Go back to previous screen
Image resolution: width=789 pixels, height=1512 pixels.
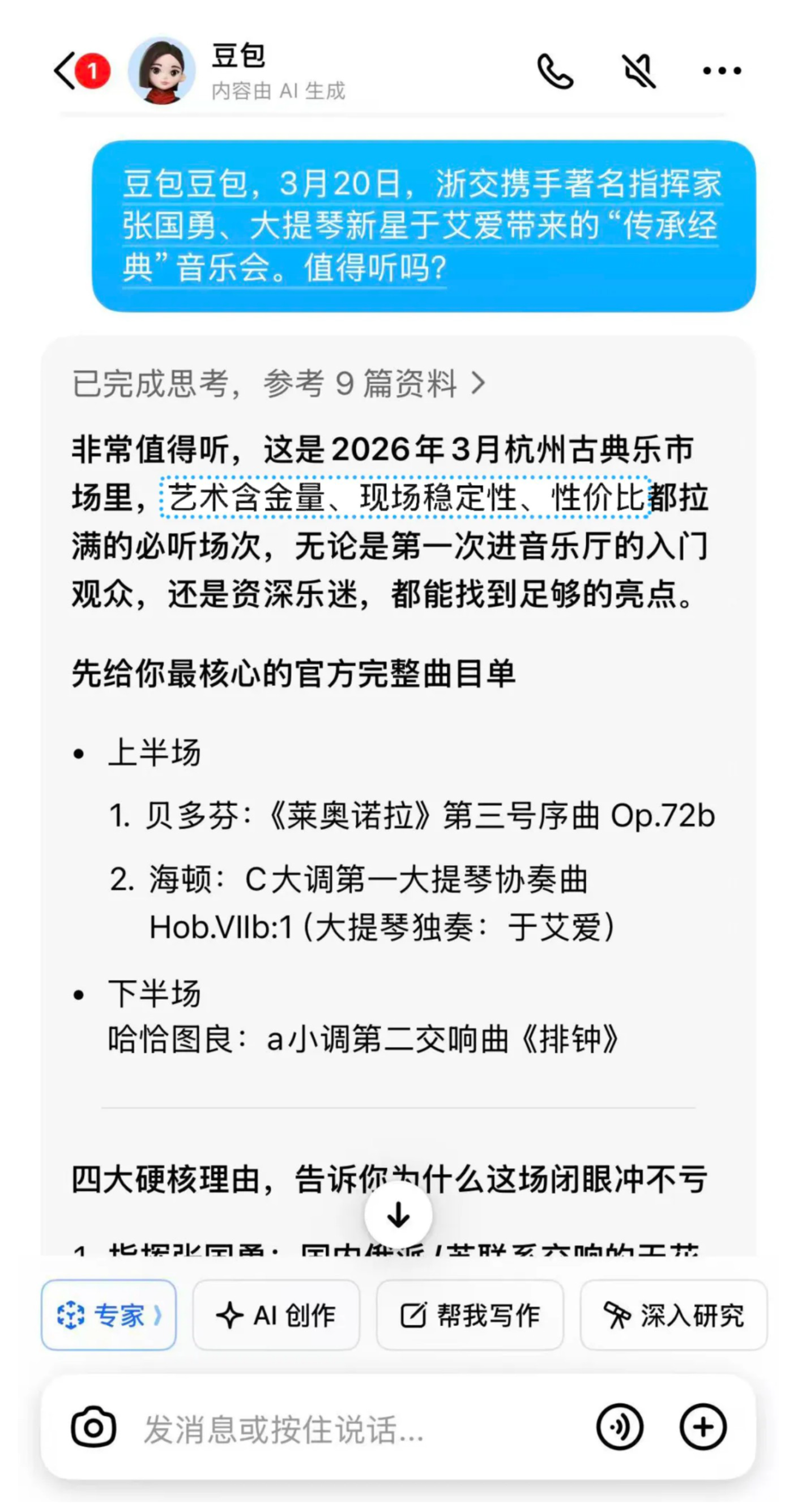65,71
